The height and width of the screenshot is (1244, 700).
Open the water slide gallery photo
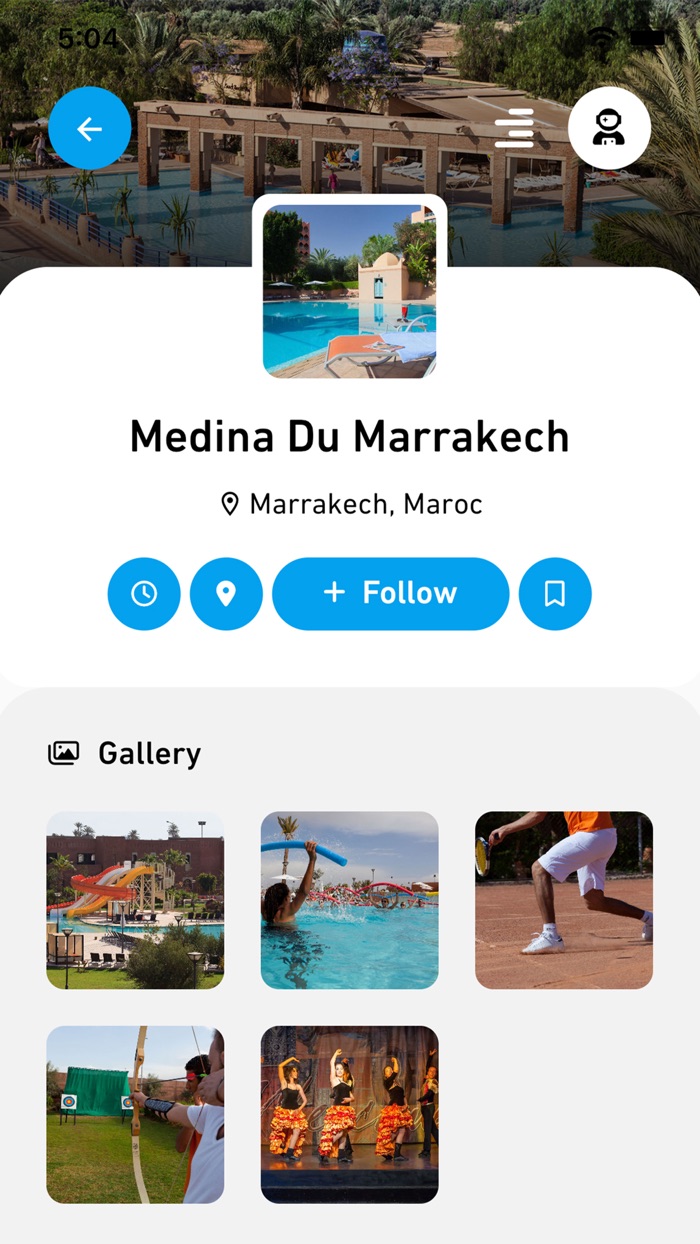pos(135,900)
